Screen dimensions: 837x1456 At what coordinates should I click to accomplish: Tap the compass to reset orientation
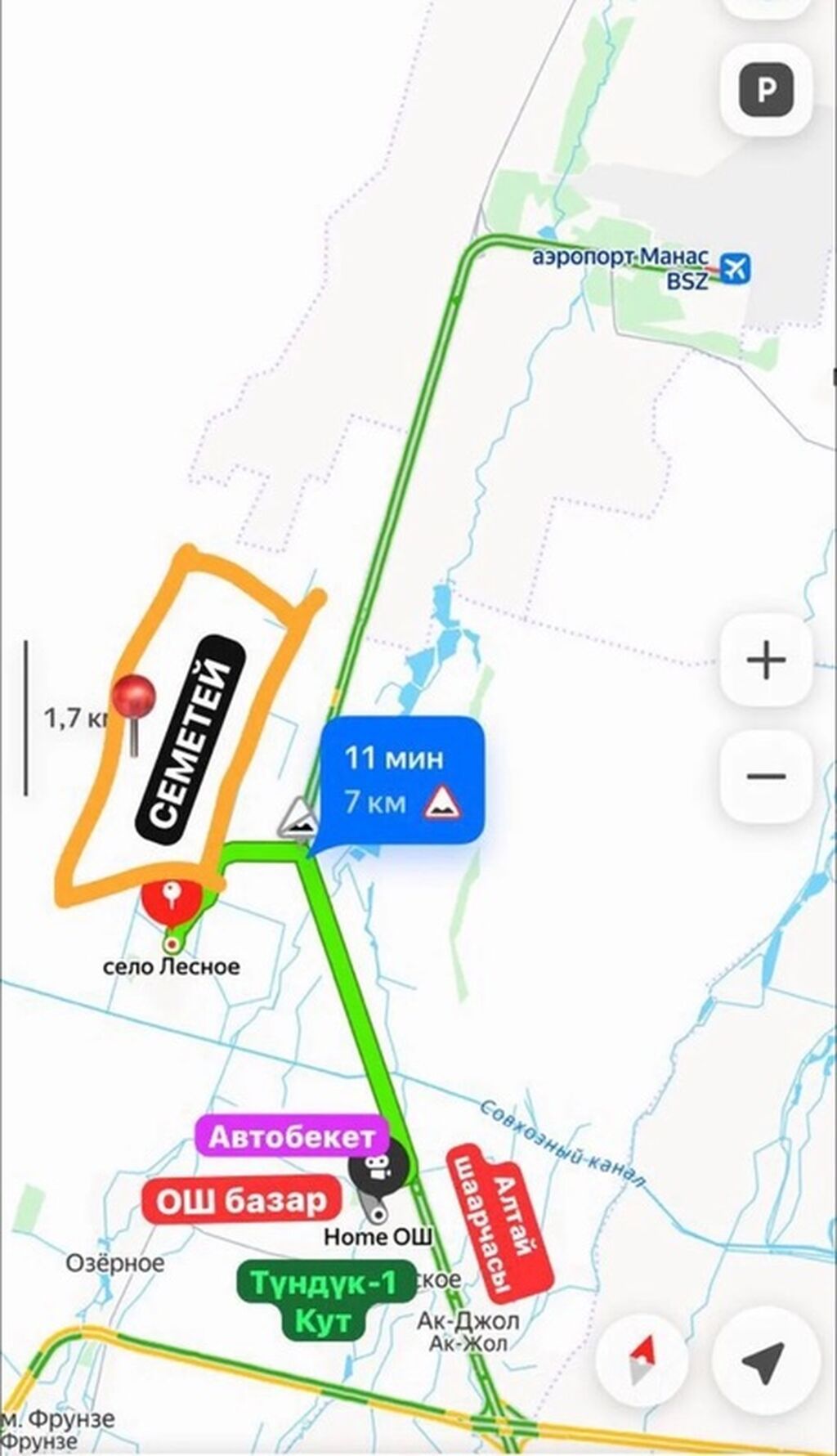(x=642, y=1360)
